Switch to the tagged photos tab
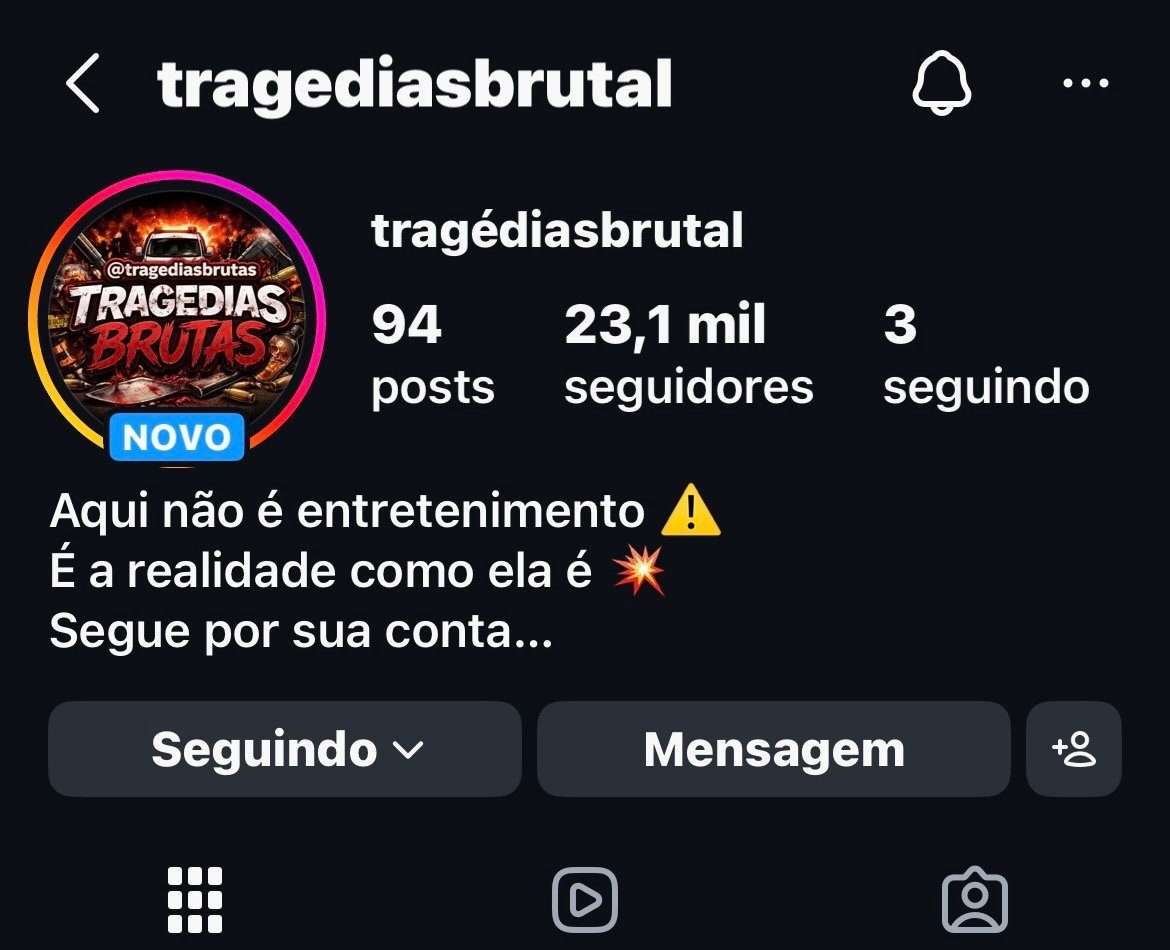The height and width of the screenshot is (950, 1170). [974, 899]
